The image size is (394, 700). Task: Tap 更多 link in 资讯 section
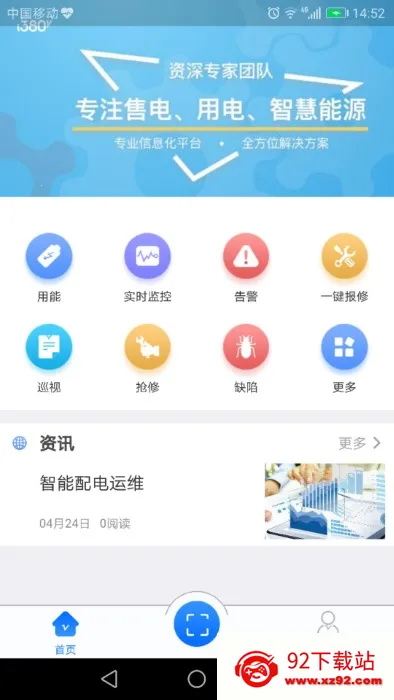(x=360, y=443)
